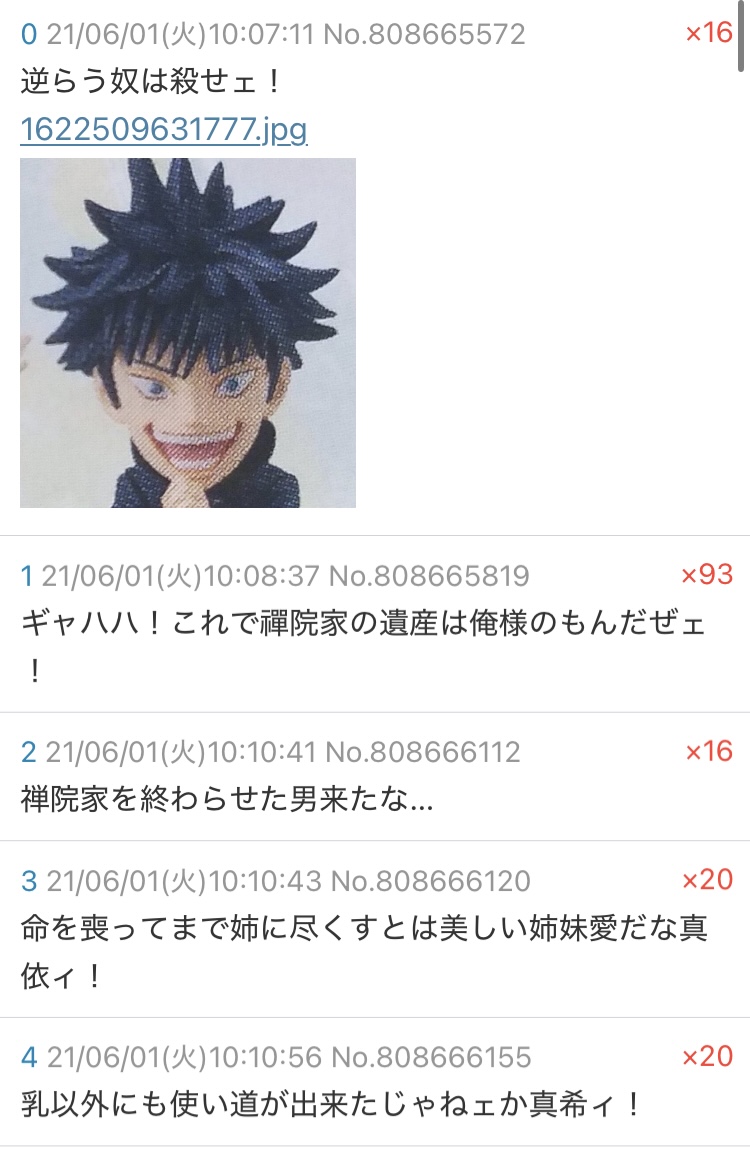Select reply number 3 in the thread
750x1151 pixels.
point(29,880)
